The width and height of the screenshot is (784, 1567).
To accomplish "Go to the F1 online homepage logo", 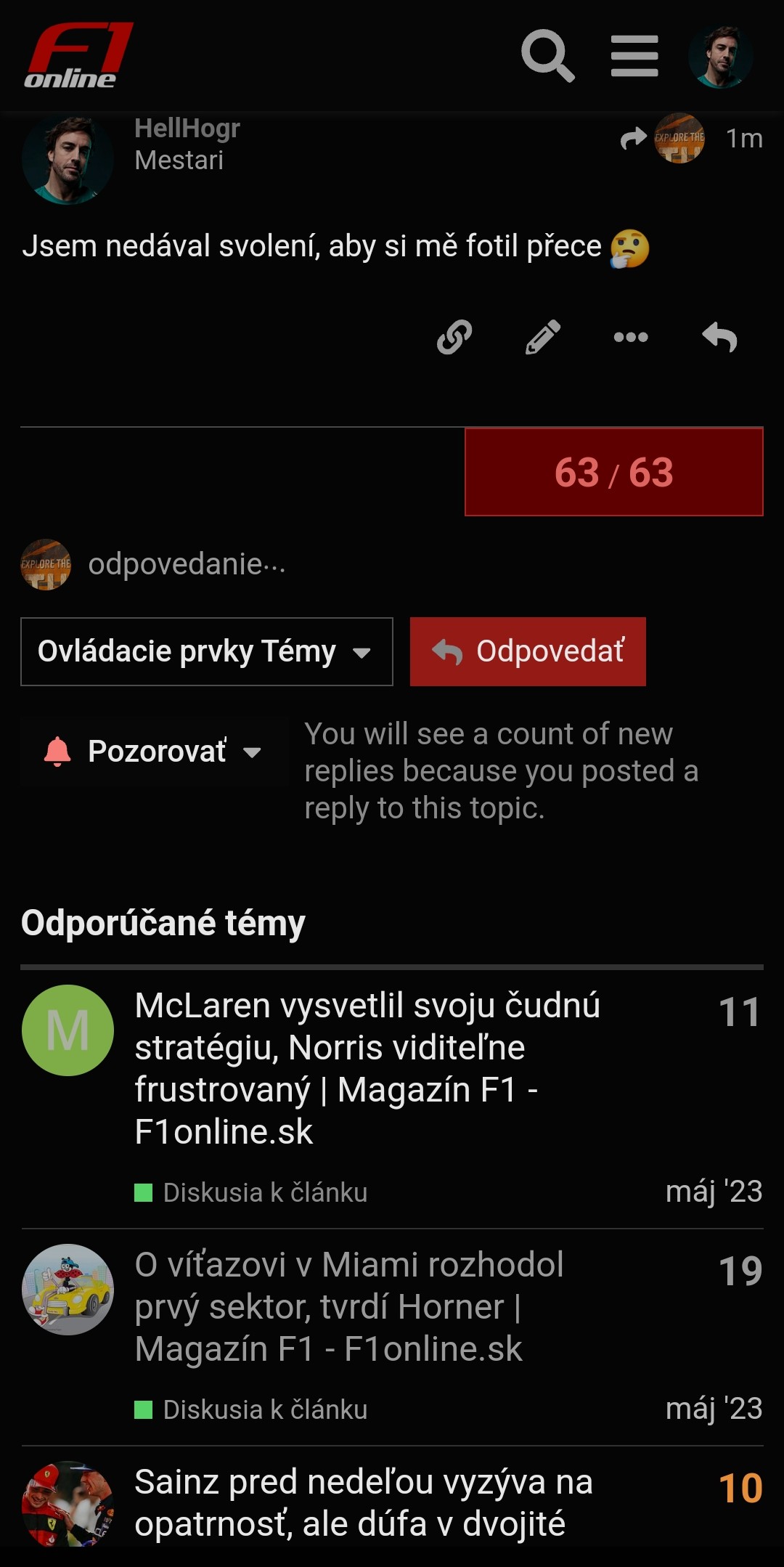I will click(x=78, y=56).
